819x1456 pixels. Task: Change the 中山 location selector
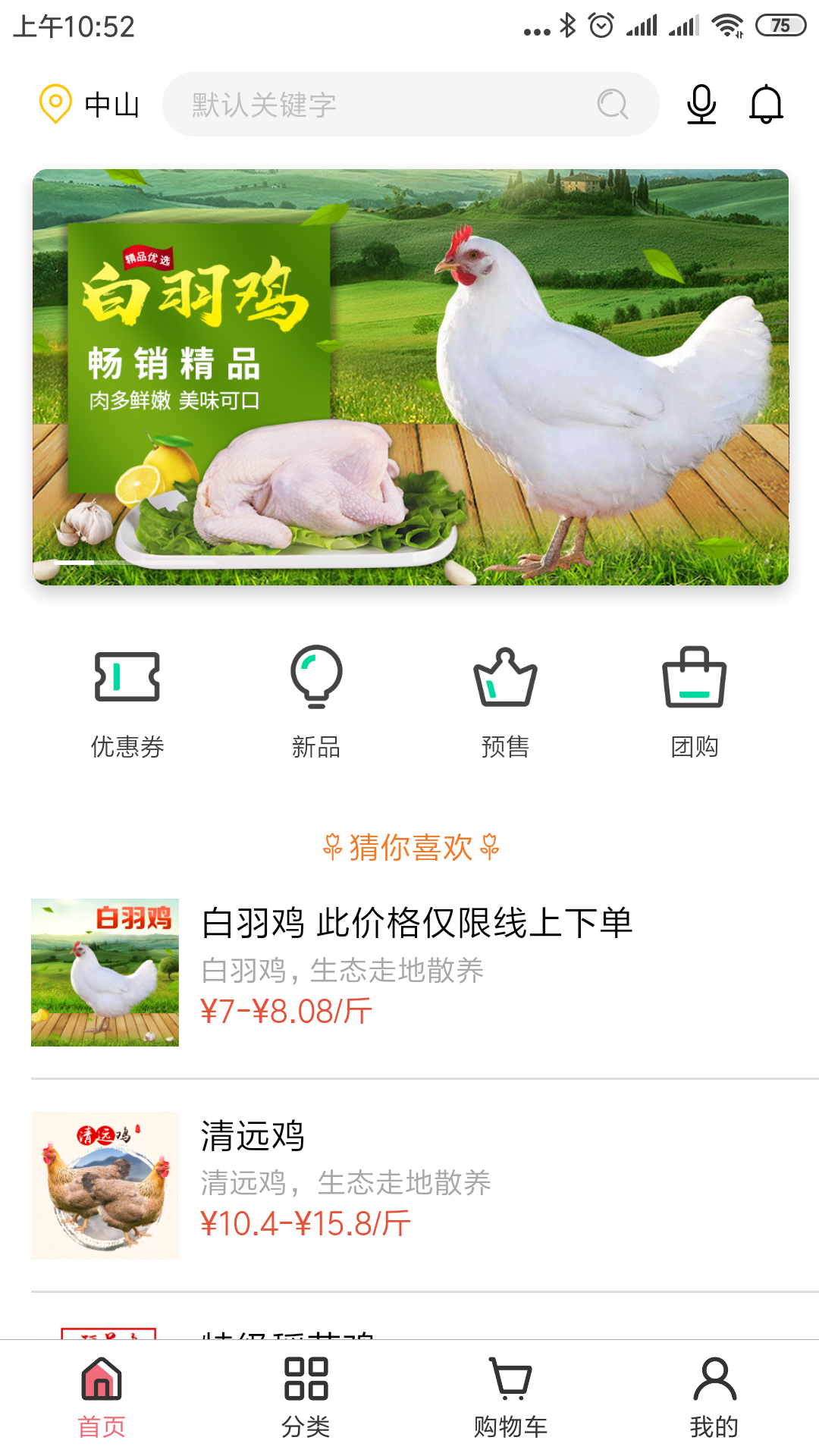click(89, 105)
